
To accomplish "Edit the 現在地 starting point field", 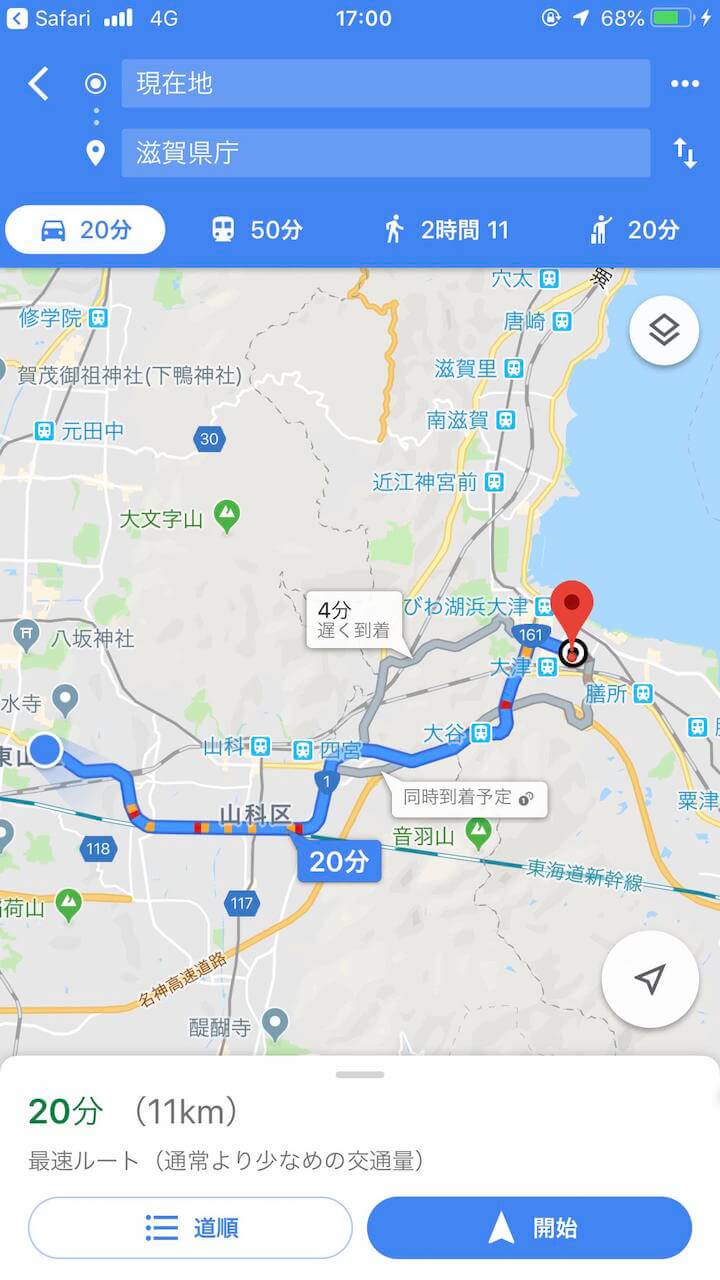I will pyautogui.click(x=386, y=83).
